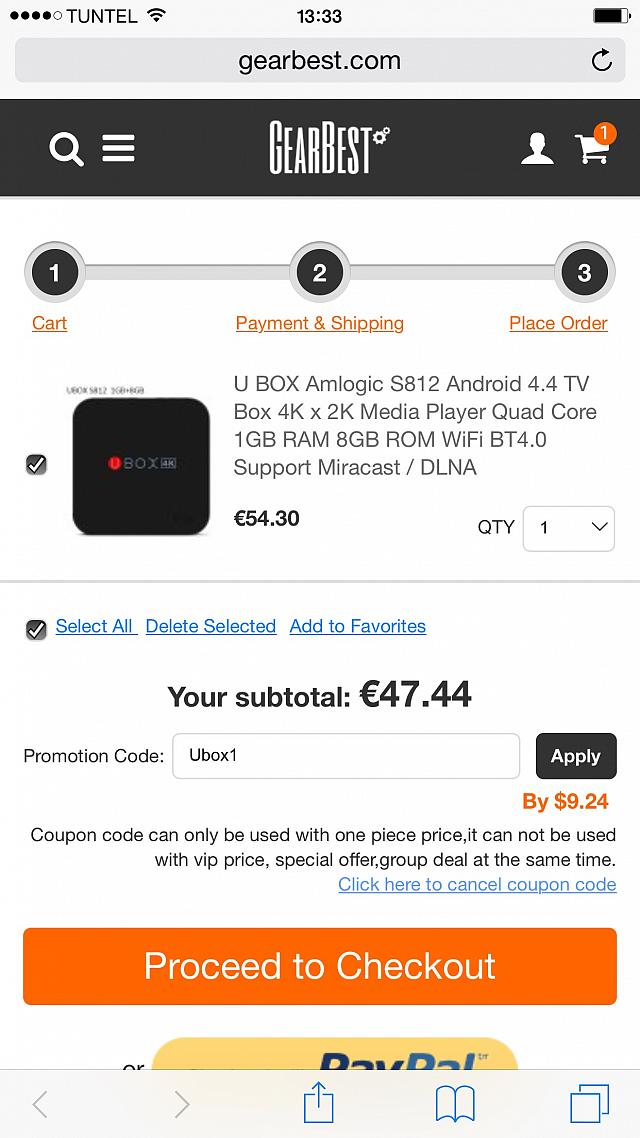Reload the page in the address bar
Screen dimensions: 640x1138
(601, 61)
